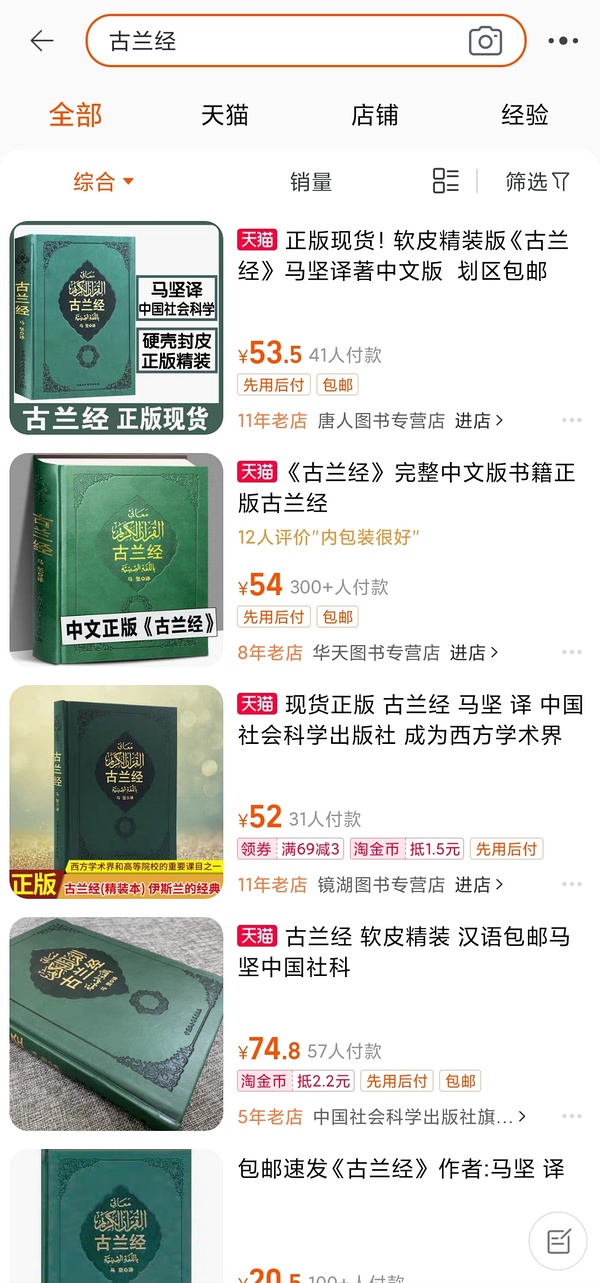Open the 筛选 filter panel
The width and height of the screenshot is (600, 1283).
pyautogui.click(x=537, y=181)
